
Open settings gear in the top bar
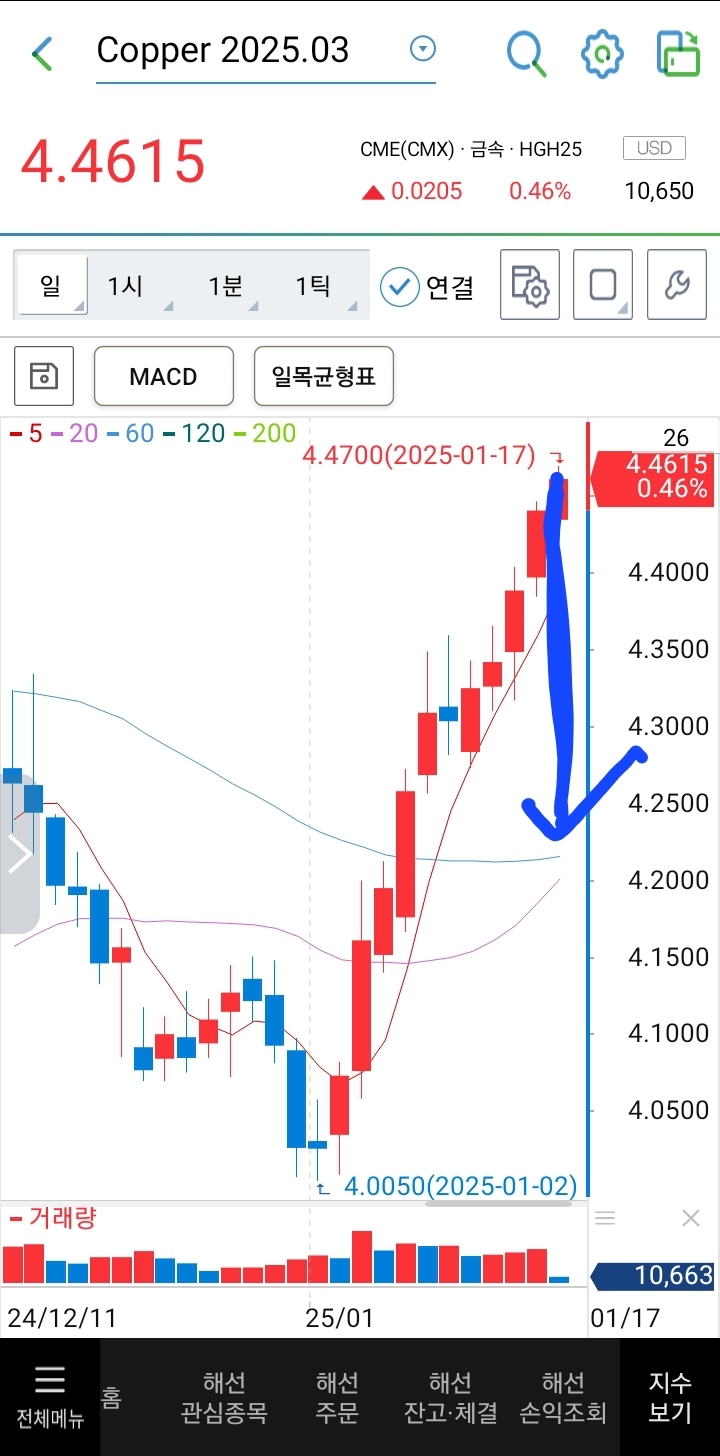(x=602, y=53)
